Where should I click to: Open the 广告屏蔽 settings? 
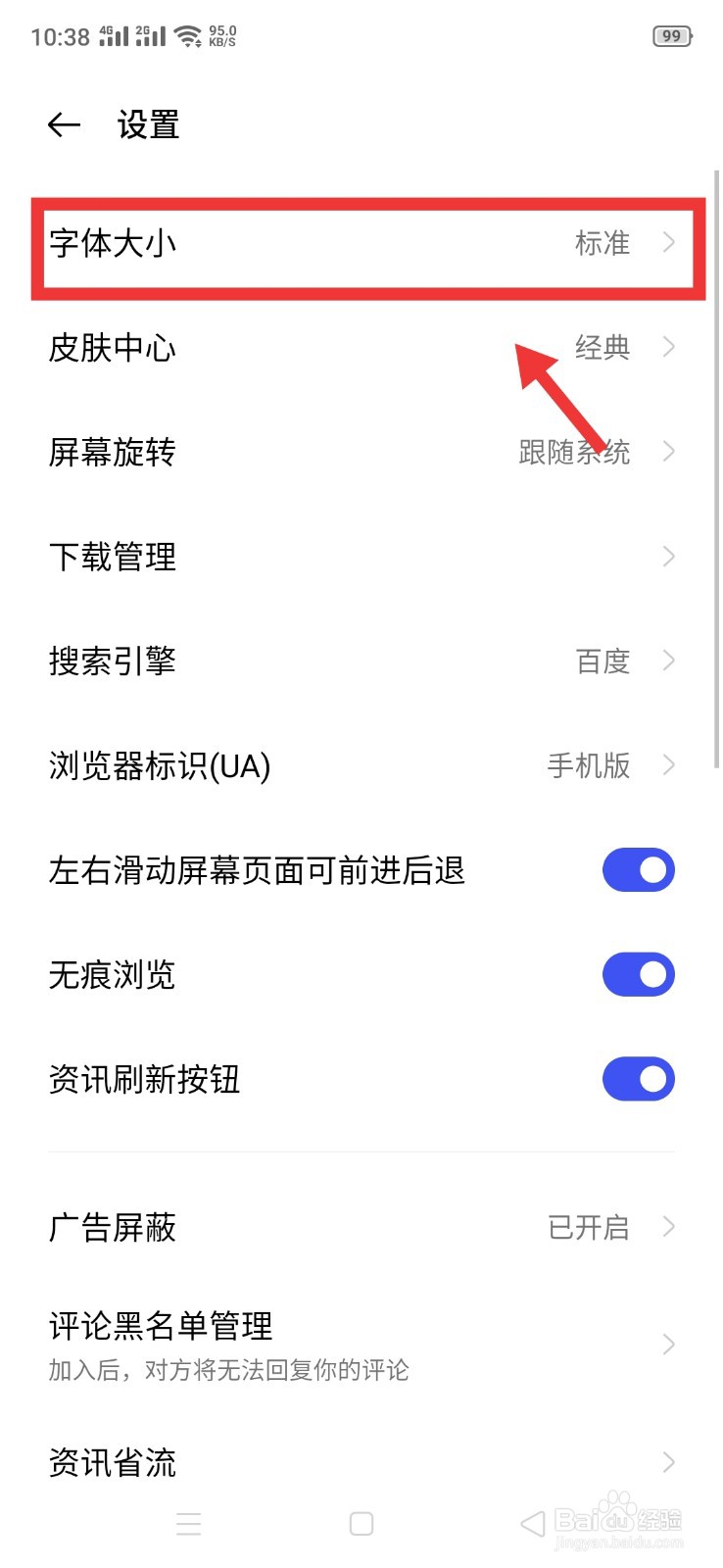[362, 1227]
